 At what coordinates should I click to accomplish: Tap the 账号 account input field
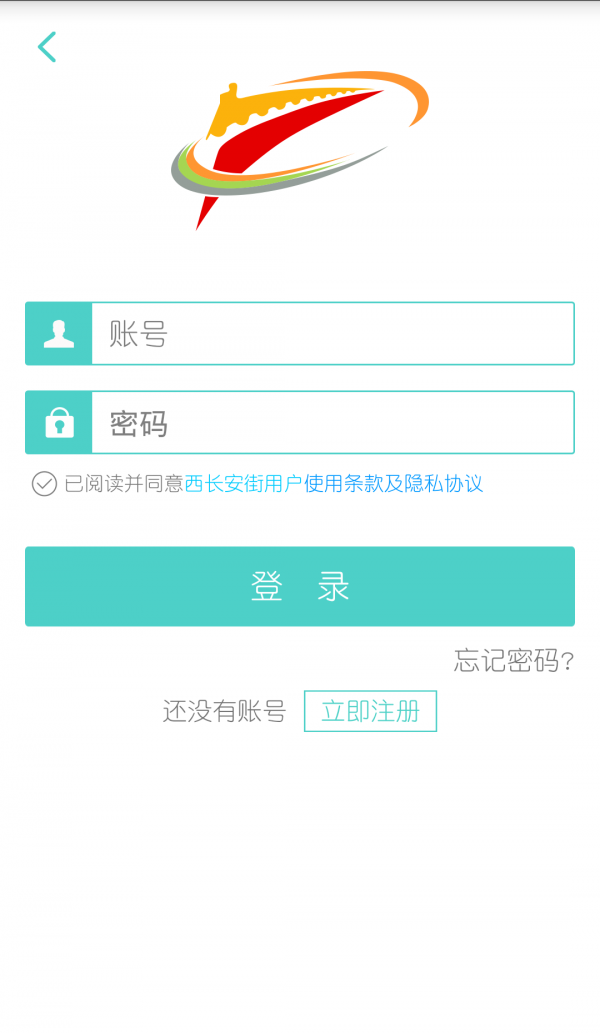(x=333, y=333)
